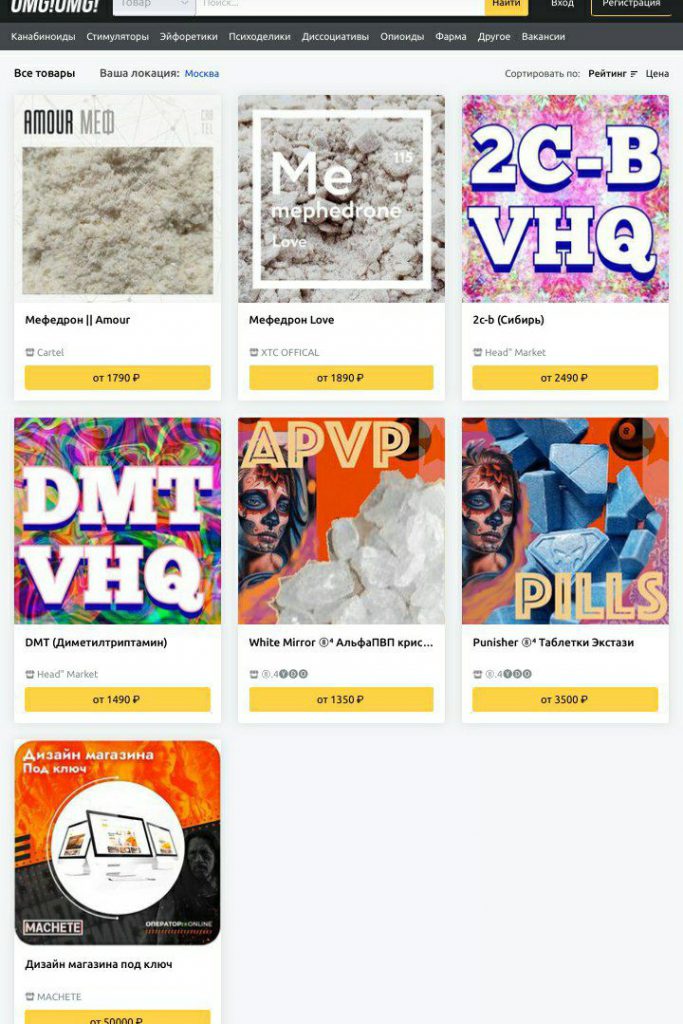The height and width of the screenshot is (1024, 683).
Task: Open the Товар search type dropdown
Action: [x=153, y=5]
